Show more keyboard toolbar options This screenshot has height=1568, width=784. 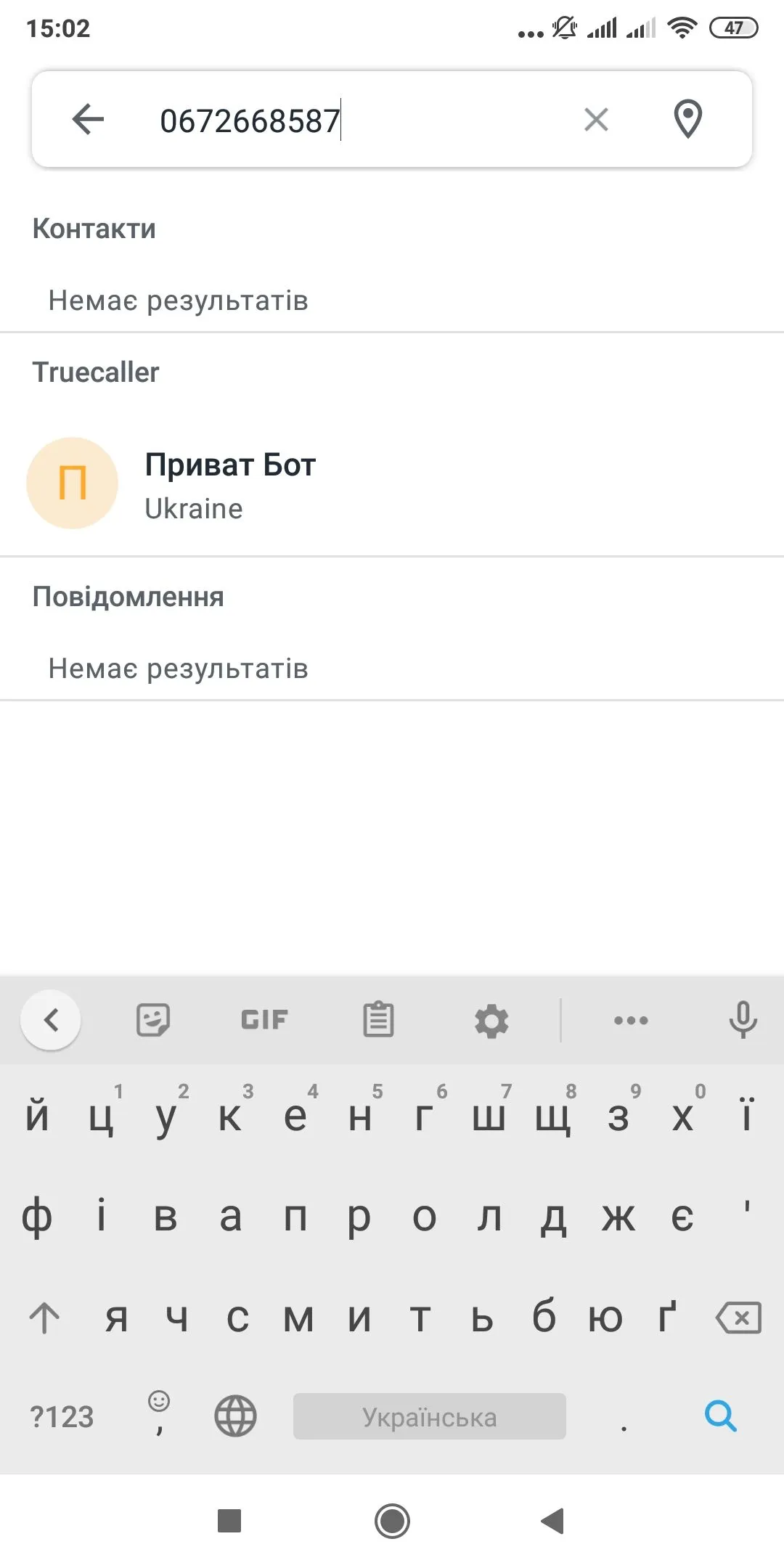(x=631, y=1020)
